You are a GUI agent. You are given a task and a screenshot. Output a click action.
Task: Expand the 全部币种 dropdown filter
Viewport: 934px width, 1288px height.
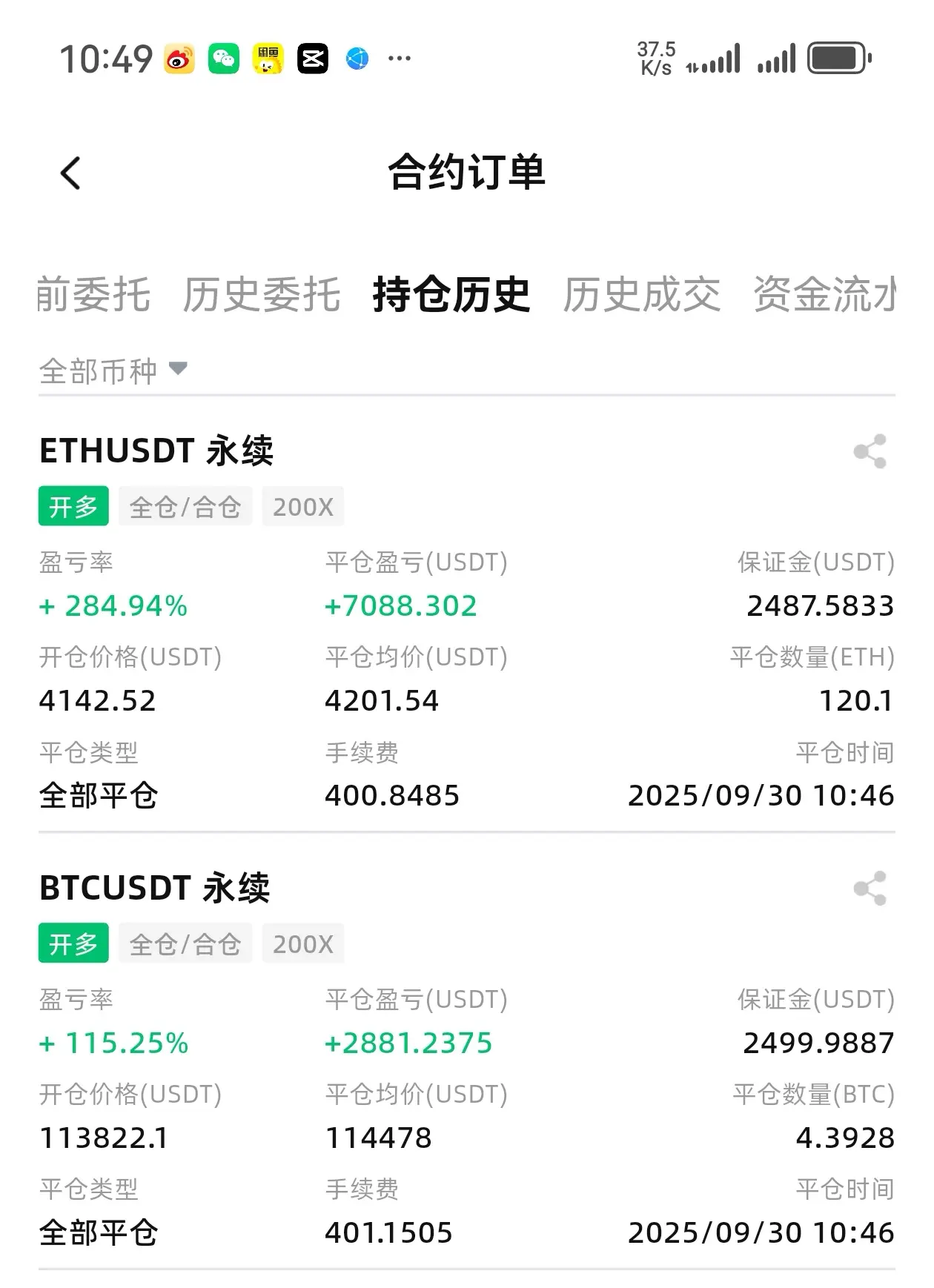(x=113, y=371)
